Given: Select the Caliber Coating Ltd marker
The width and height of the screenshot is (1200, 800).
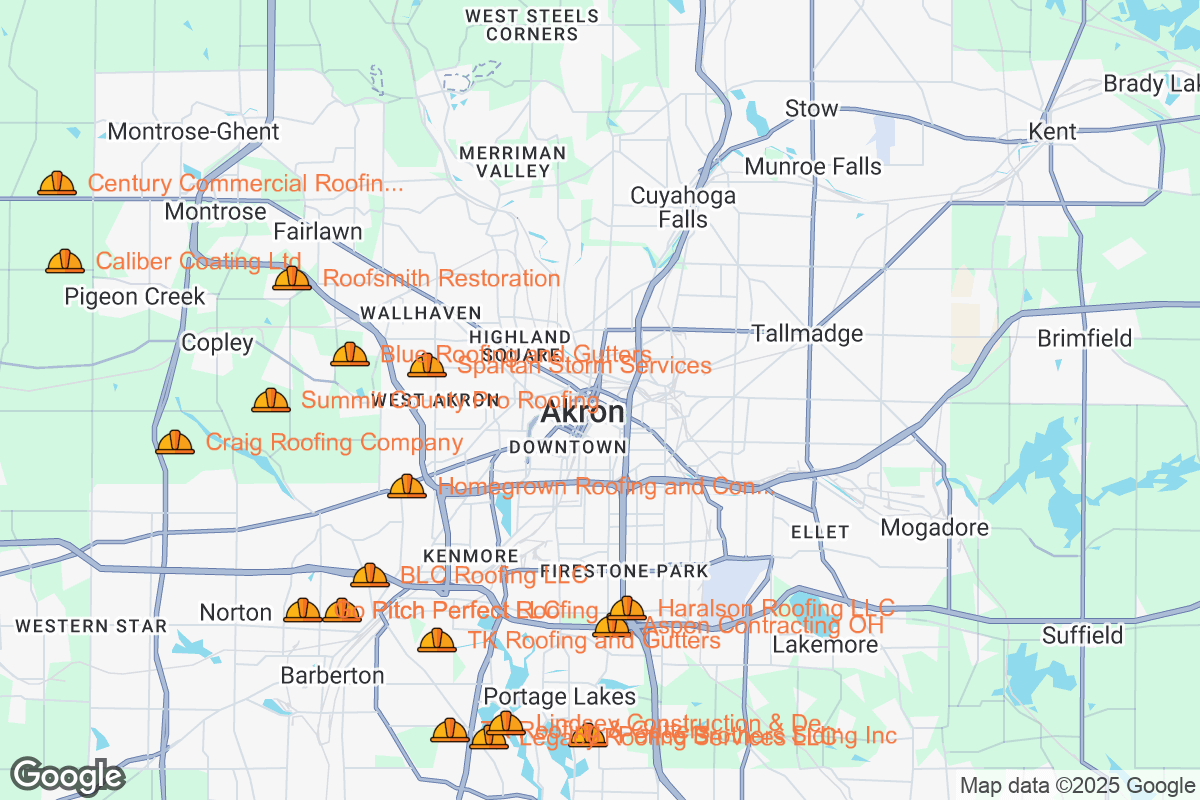Looking at the screenshot, I should 65,261.
